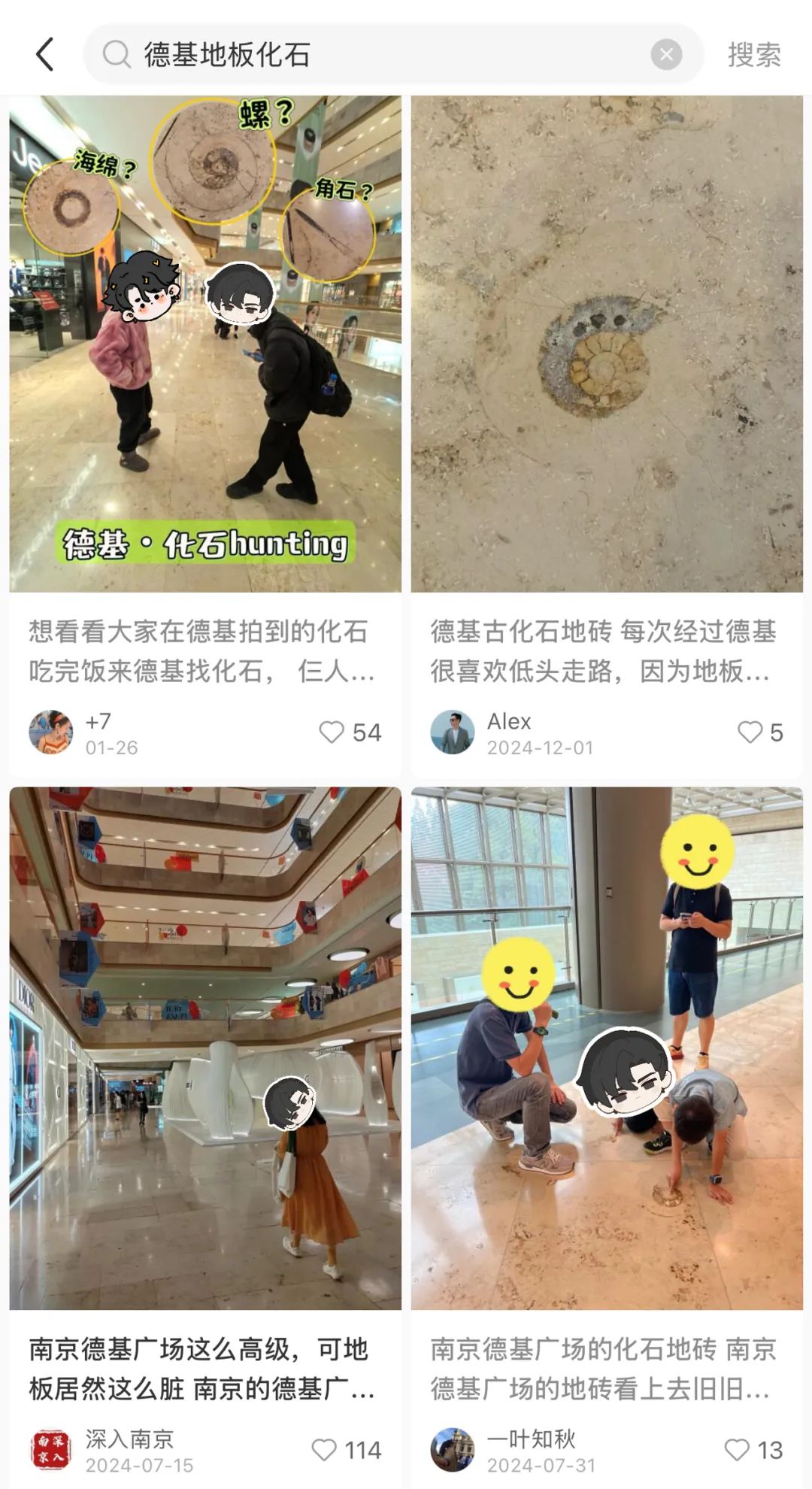Open 一叶知秋's profile avatar
The image size is (812, 1489).
click(453, 1450)
